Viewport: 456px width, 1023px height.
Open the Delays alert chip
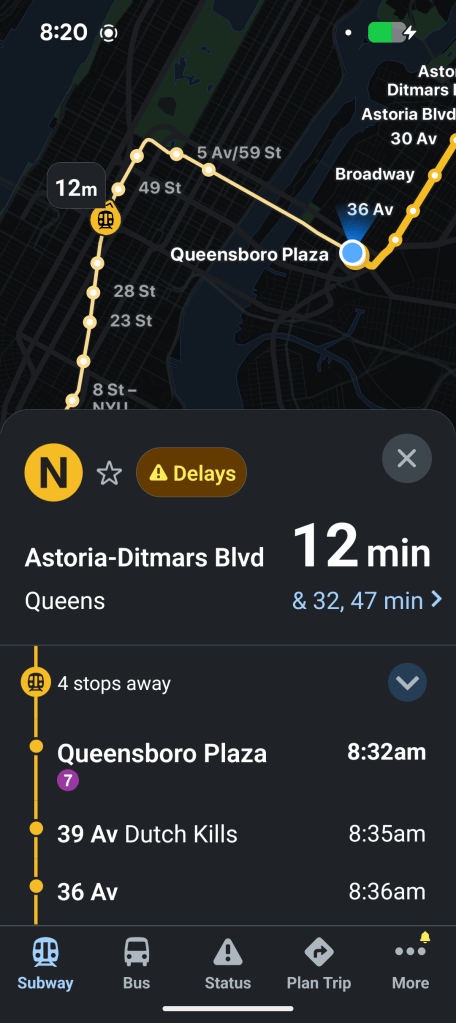point(191,473)
